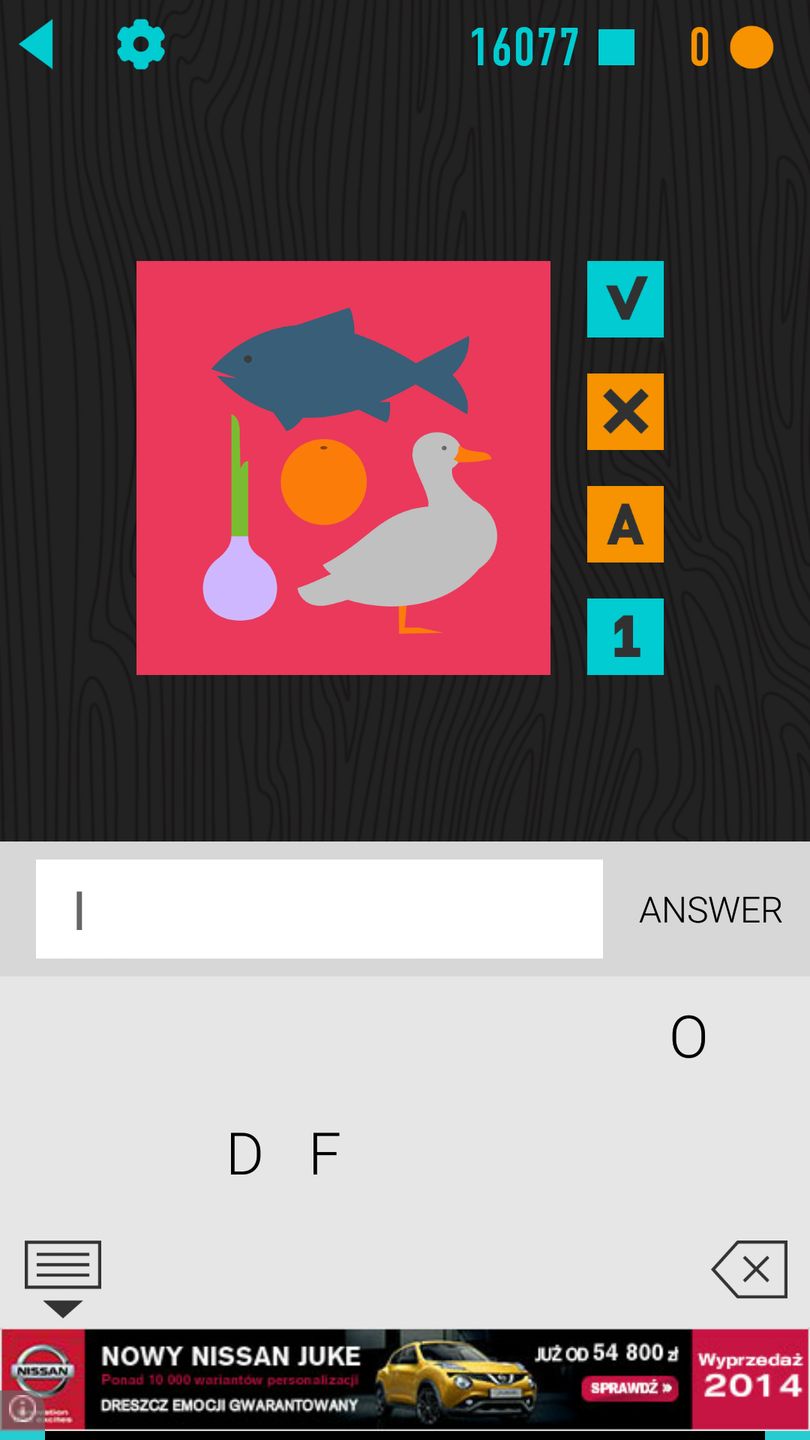This screenshot has height=1440, width=810.
Task: Tap the teal V hint button
Action: [625, 299]
